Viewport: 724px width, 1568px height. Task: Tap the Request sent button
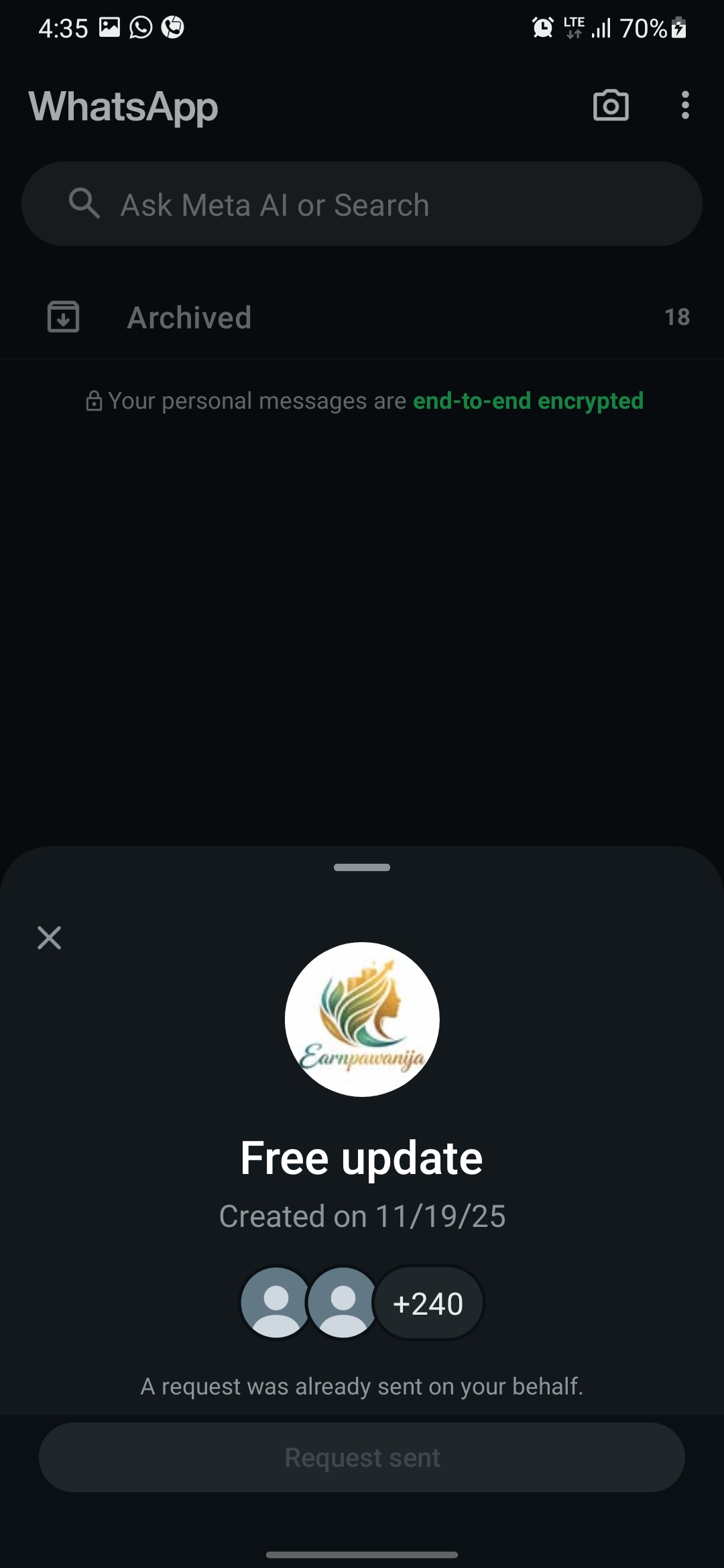pyautogui.click(x=362, y=1457)
